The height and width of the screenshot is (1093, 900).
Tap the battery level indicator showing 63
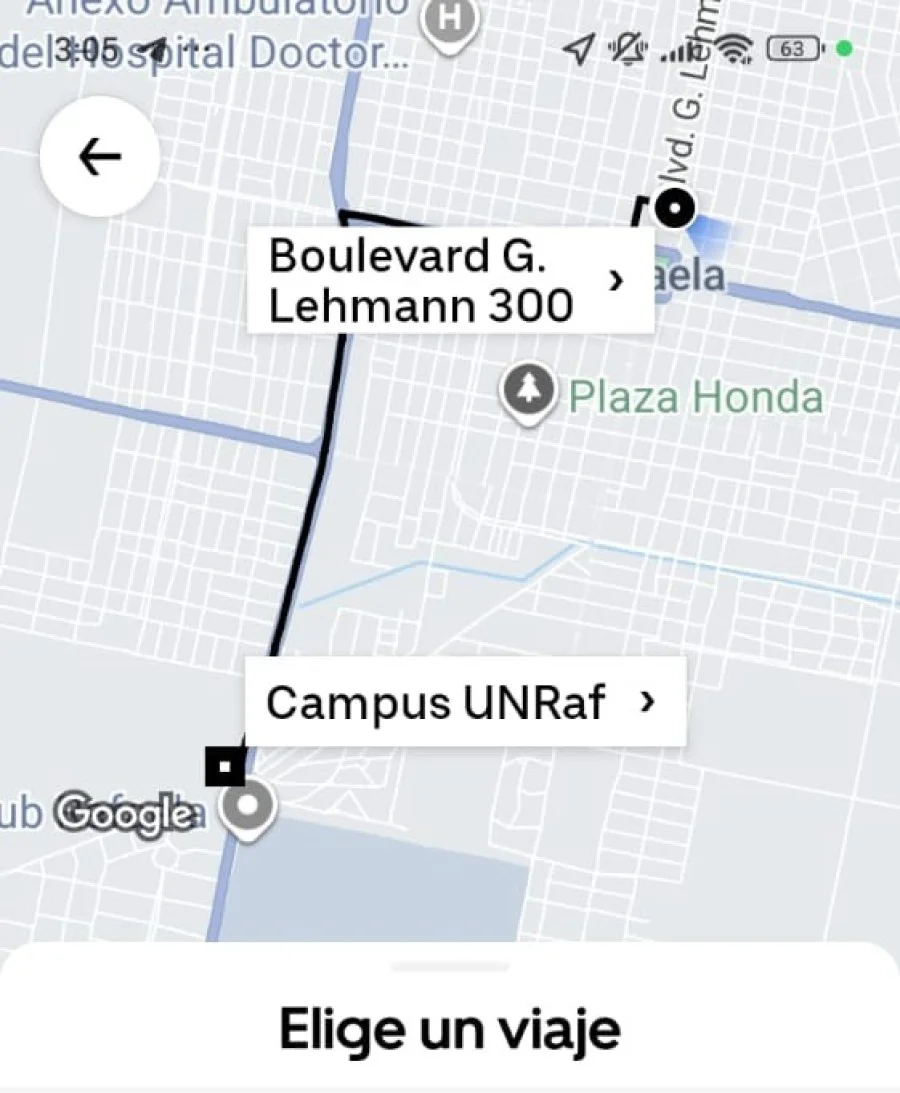pos(791,47)
